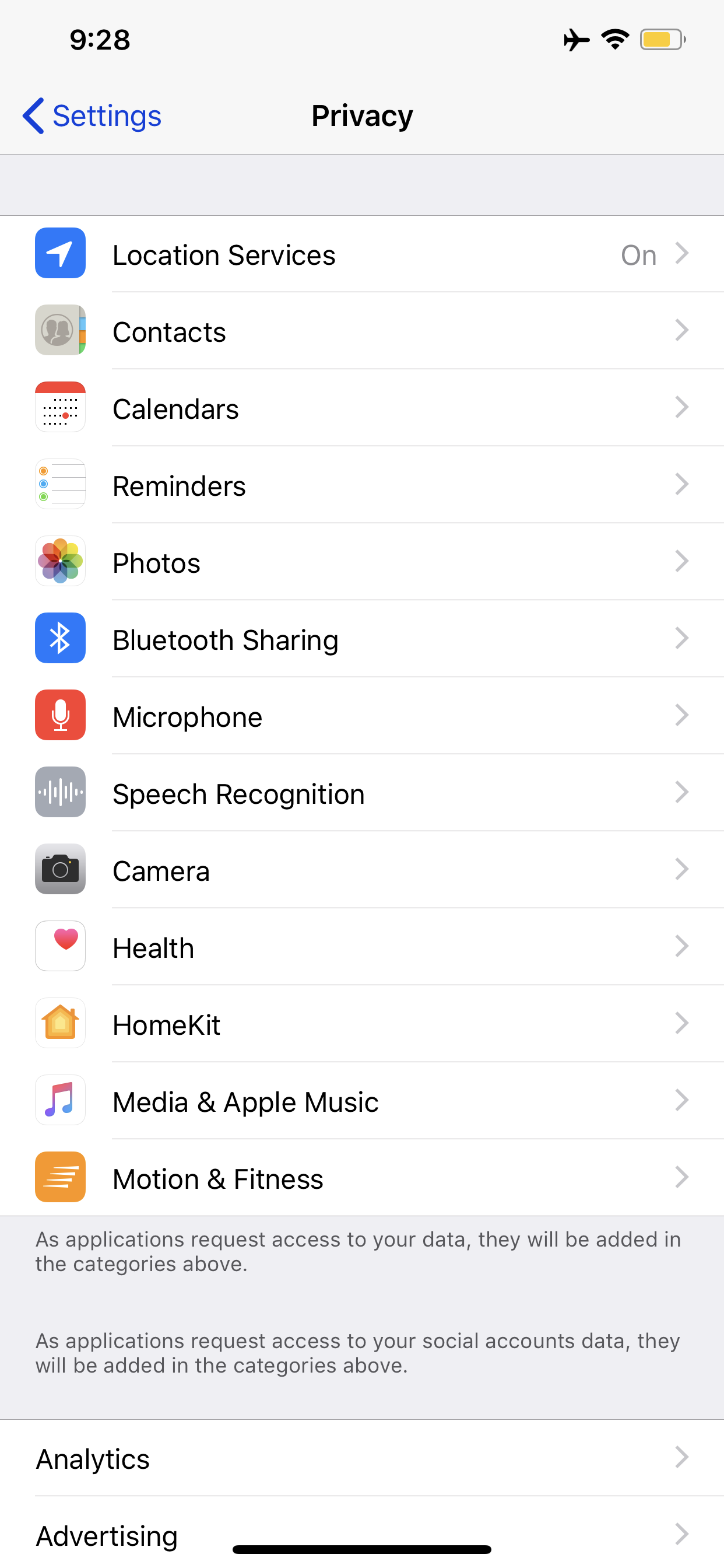This screenshot has width=724, height=1568.
Task: View apps with Camera access
Action: coord(362,870)
